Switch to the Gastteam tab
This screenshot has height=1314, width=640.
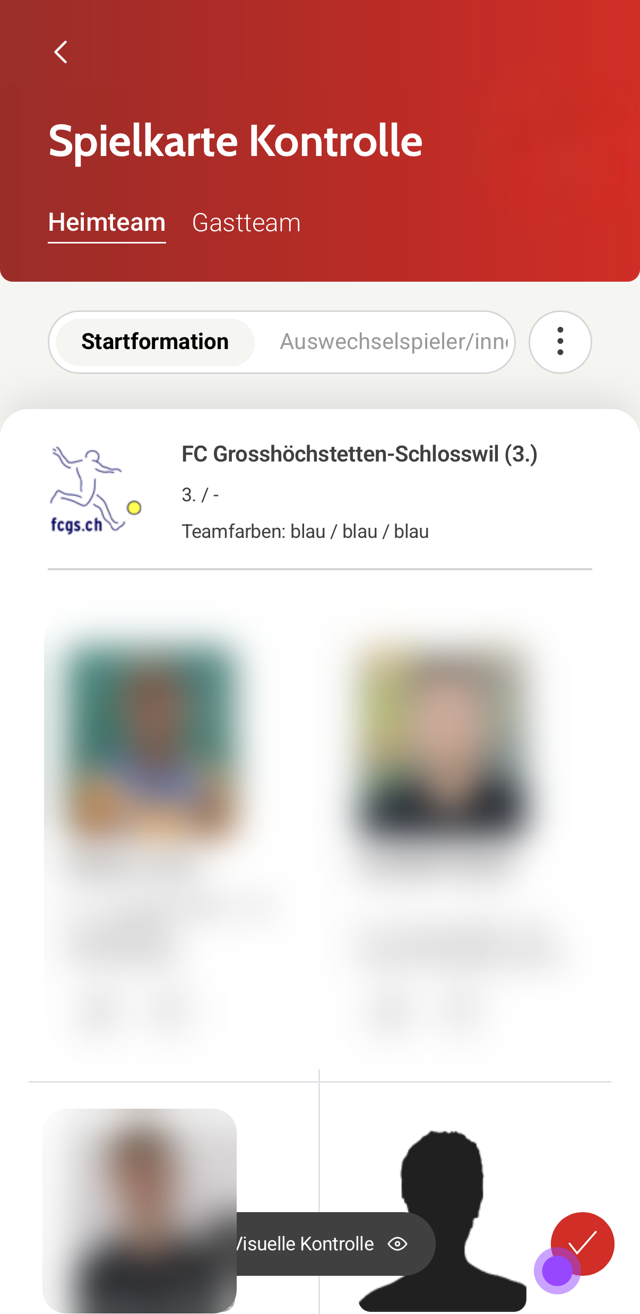click(x=246, y=222)
